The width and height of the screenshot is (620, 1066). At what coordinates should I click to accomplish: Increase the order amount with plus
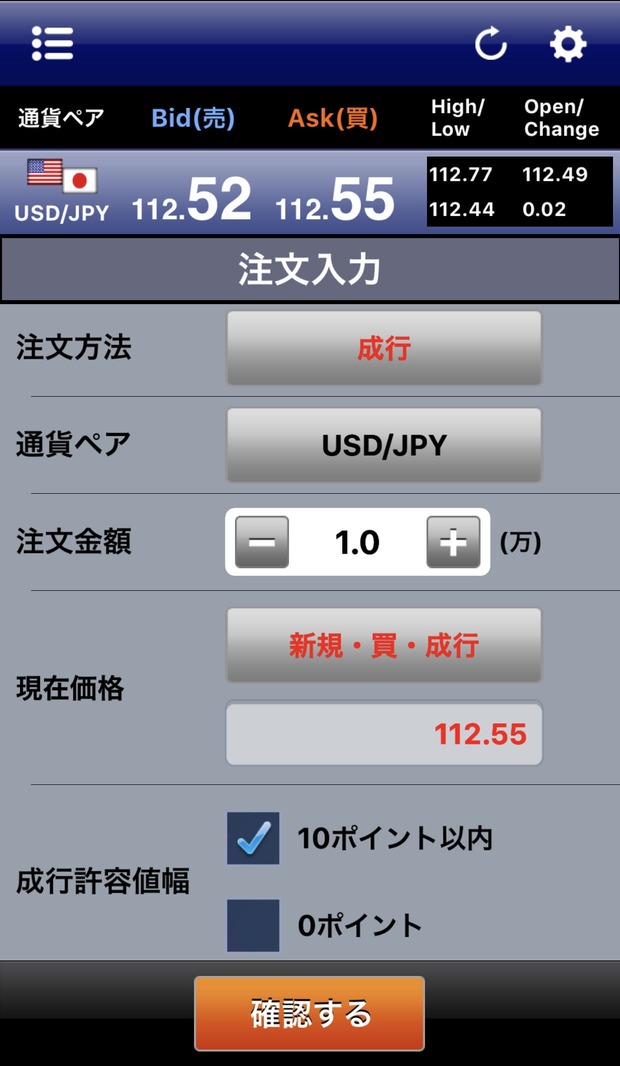tap(453, 542)
